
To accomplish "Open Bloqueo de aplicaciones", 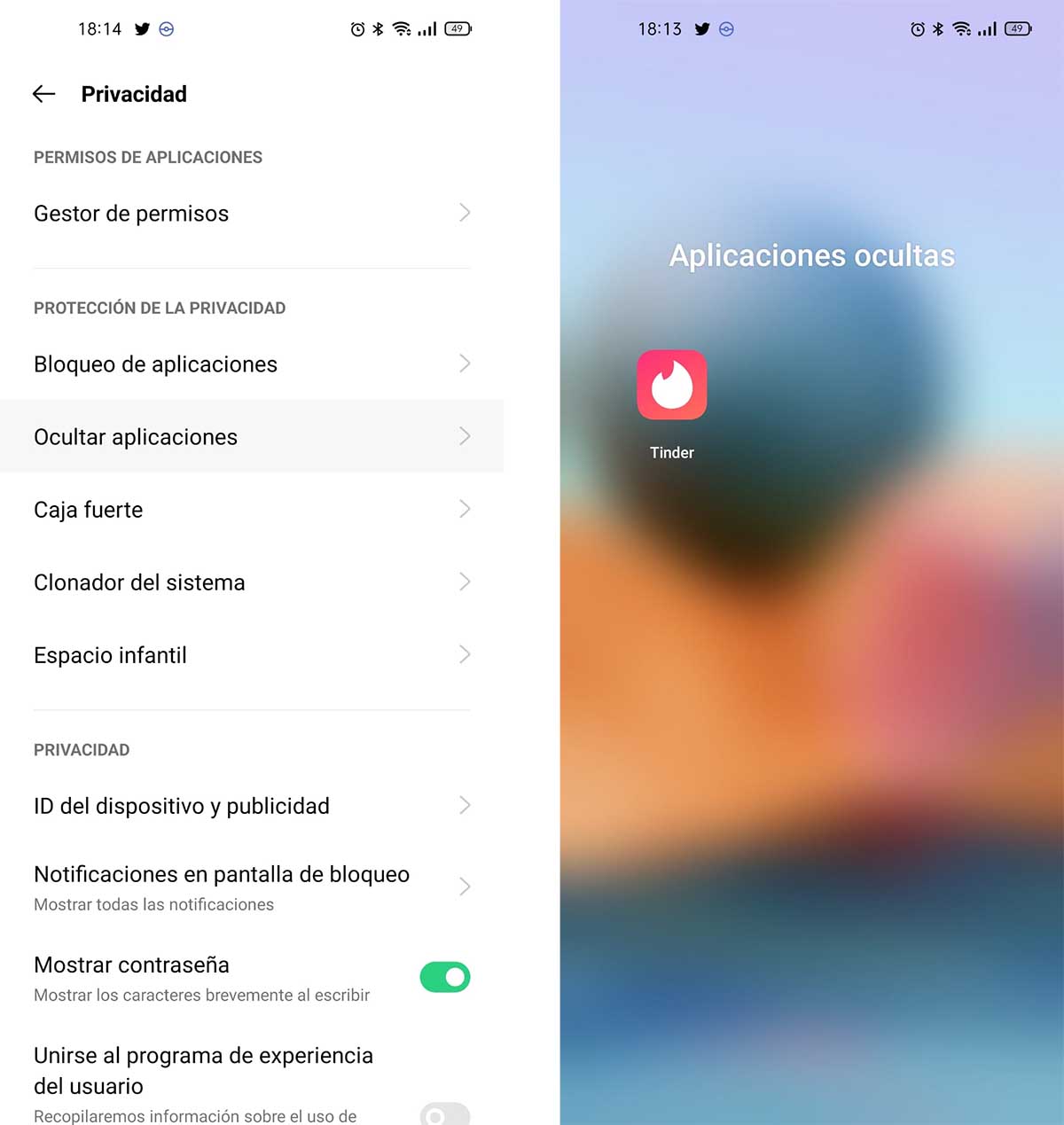I will (251, 364).
